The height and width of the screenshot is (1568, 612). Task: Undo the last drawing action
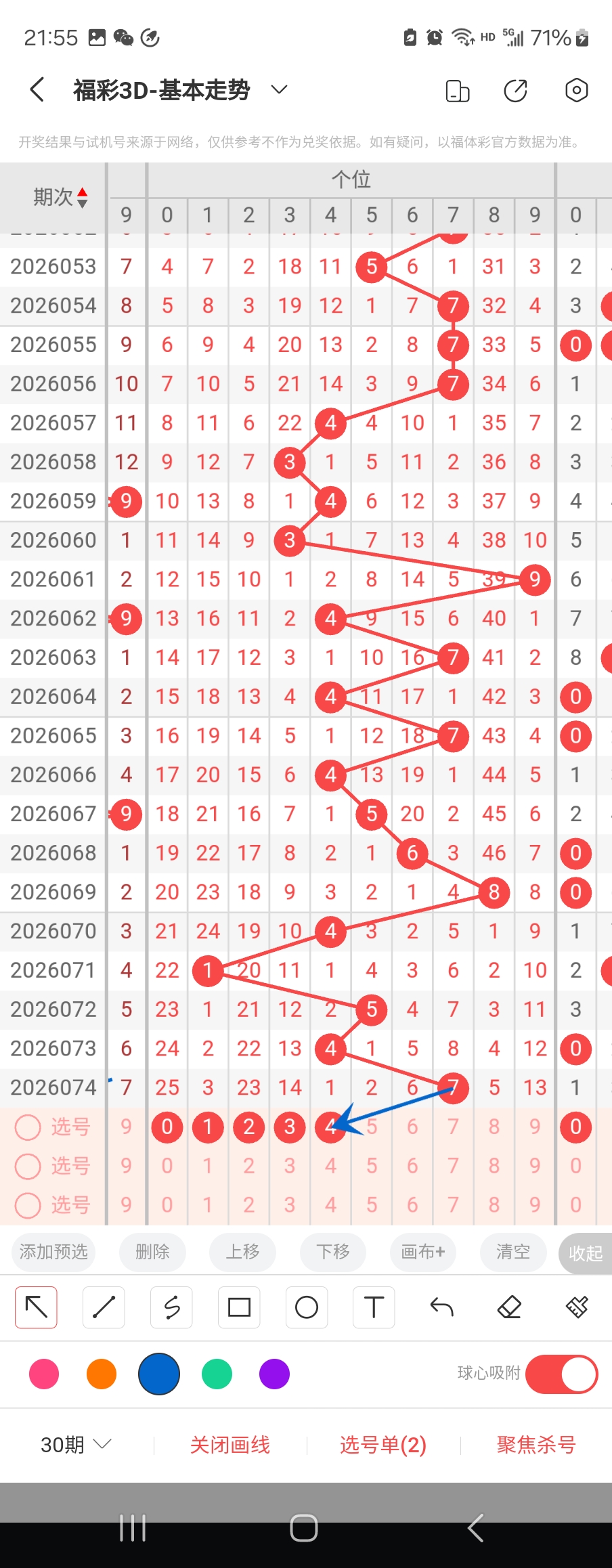tap(441, 1307)
